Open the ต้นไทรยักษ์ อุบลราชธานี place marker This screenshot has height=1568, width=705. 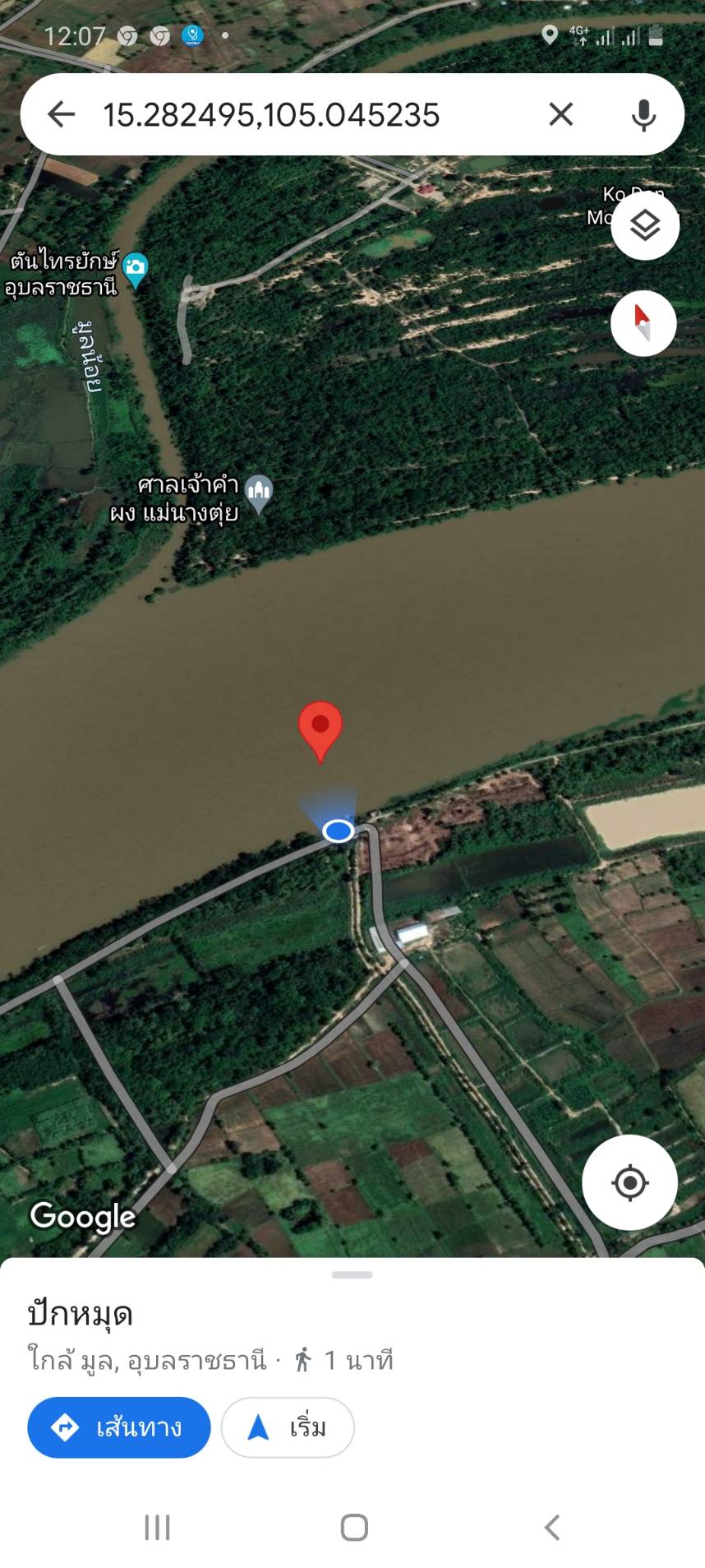135,268
